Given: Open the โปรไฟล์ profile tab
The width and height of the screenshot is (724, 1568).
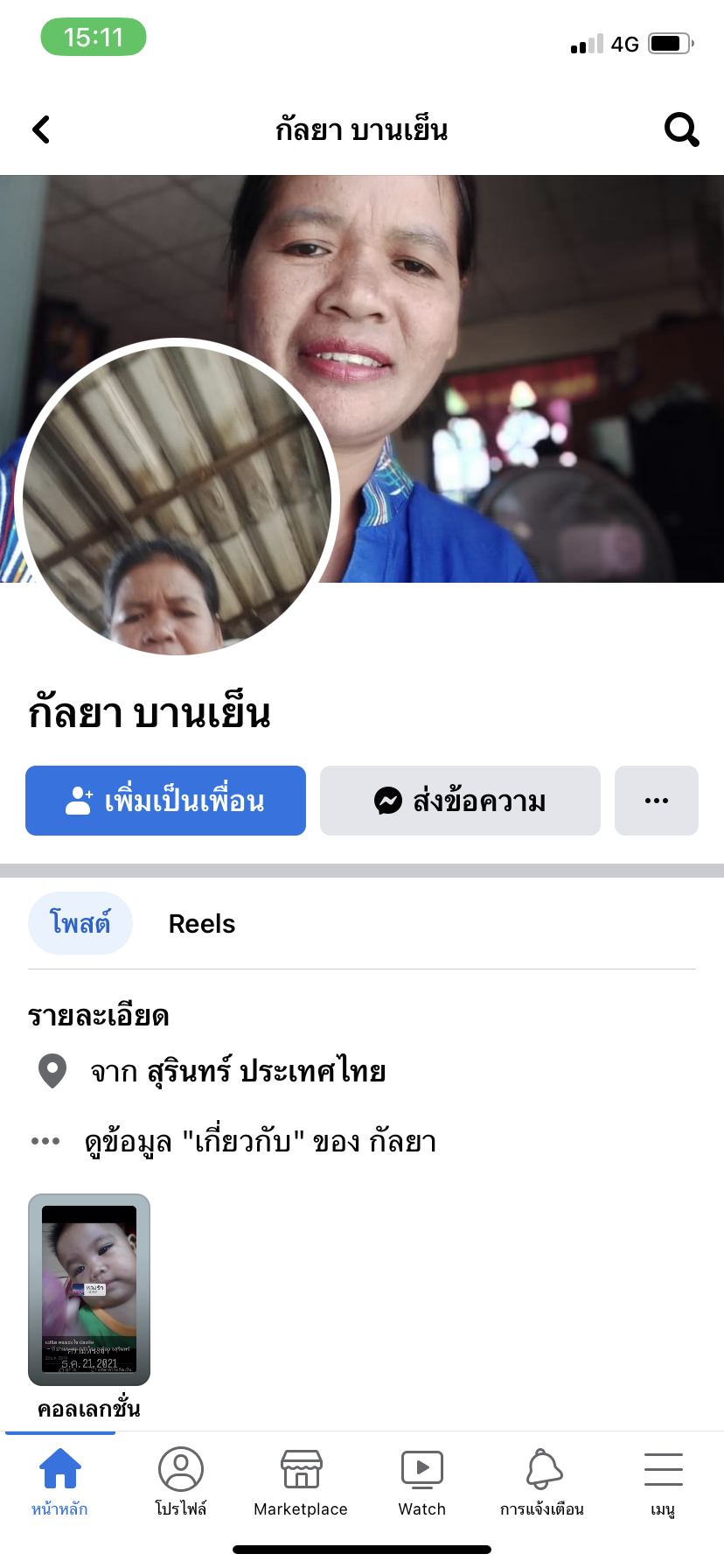Looking at the screenshot, I should tap(181, 1482).
